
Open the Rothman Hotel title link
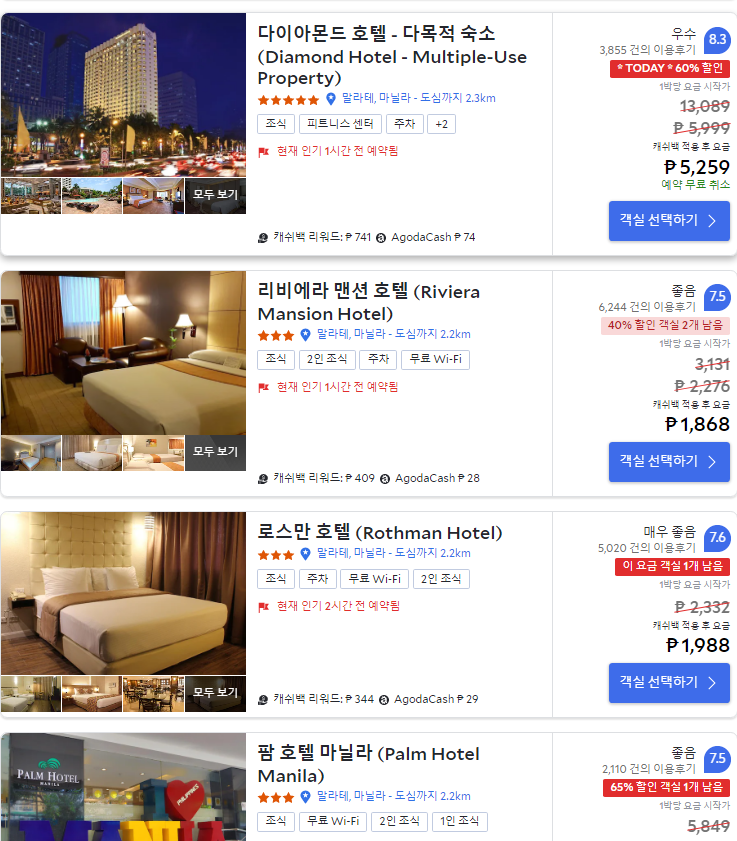[380, 533]
